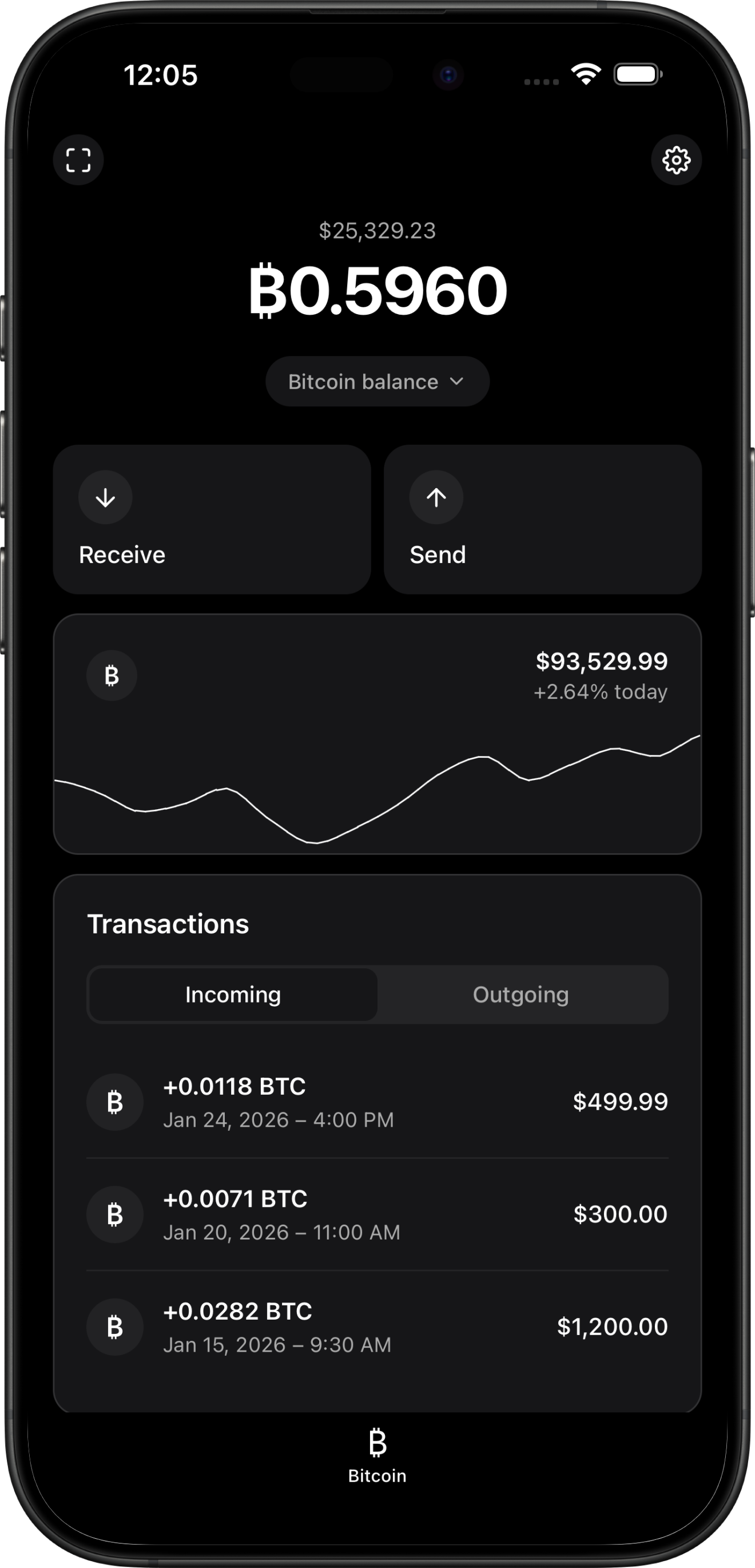Tap the Bitcoin icon beside the 0.0282 BTC transaction
The image size is (755, 1568).
[x=115, y=1328]
